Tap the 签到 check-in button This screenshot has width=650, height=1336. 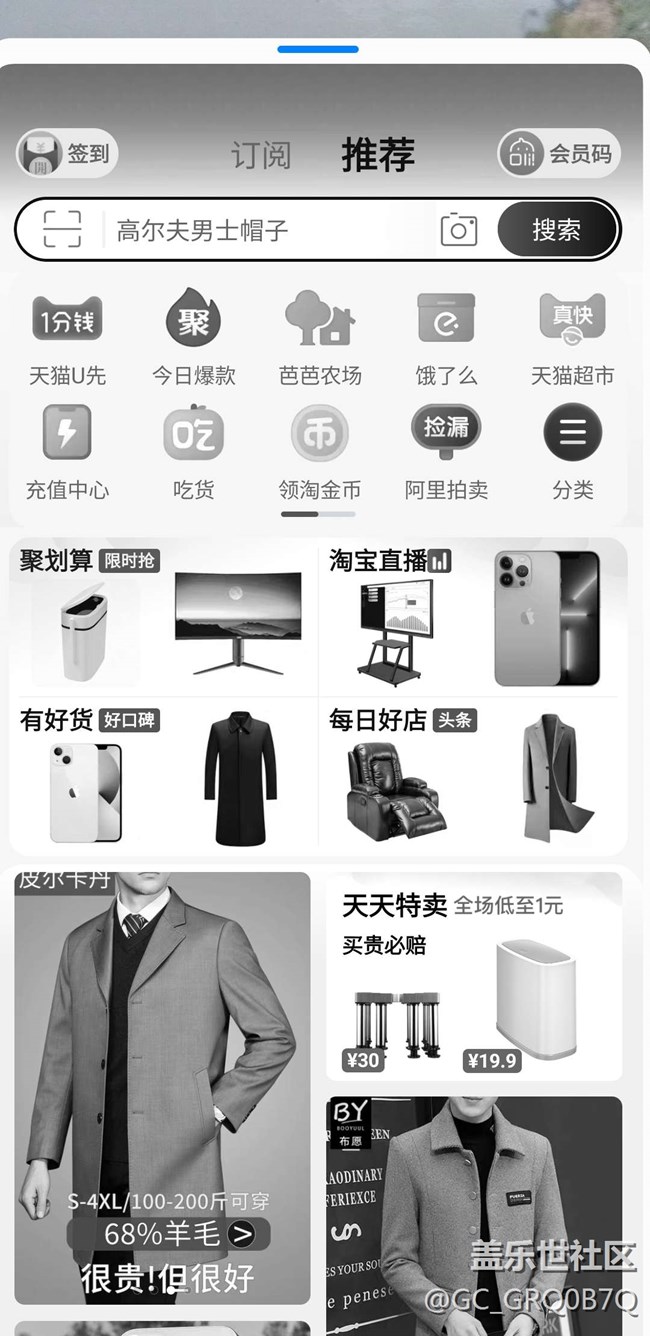coord(67,154)
